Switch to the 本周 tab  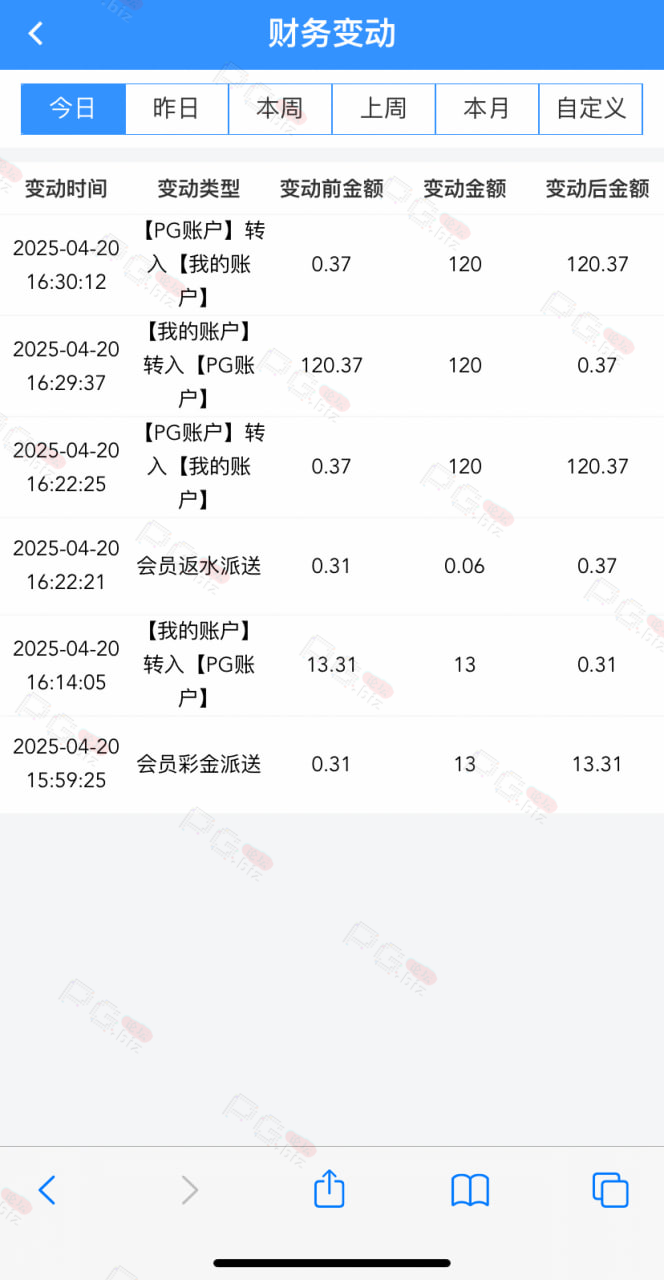tap(280, 109)
